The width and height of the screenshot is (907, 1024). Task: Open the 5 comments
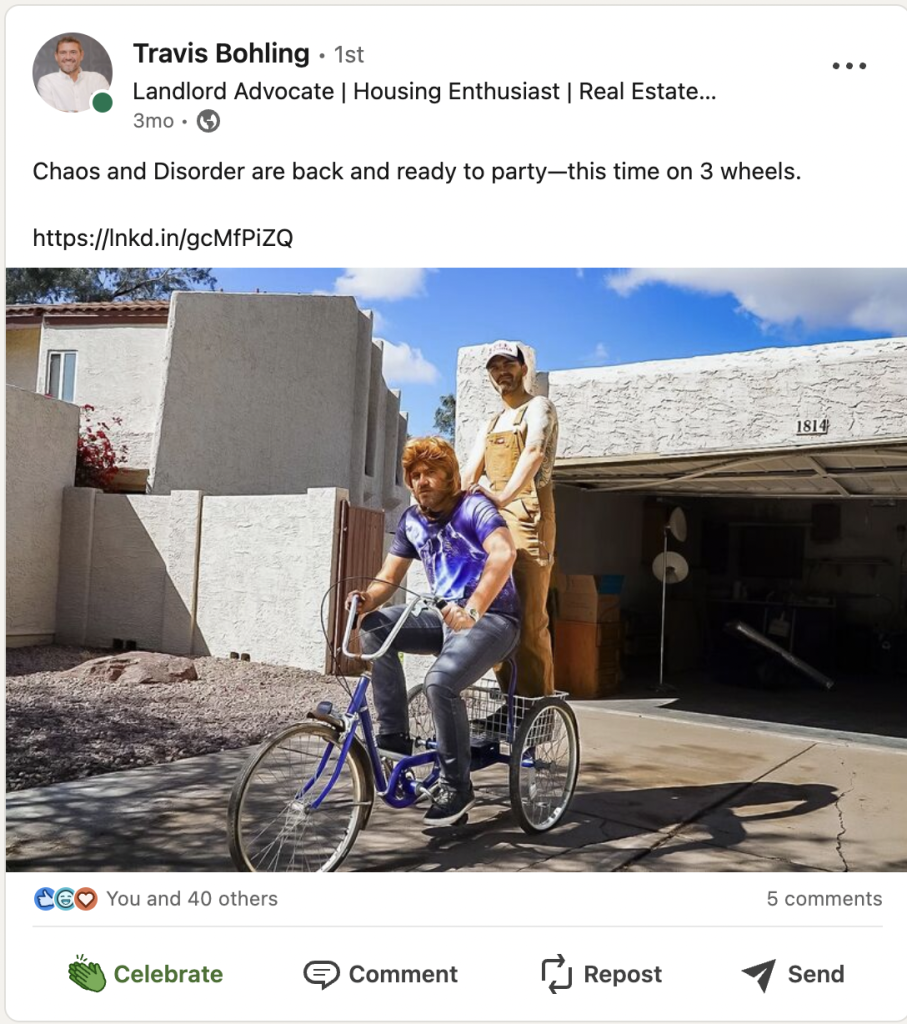[824, 899]
